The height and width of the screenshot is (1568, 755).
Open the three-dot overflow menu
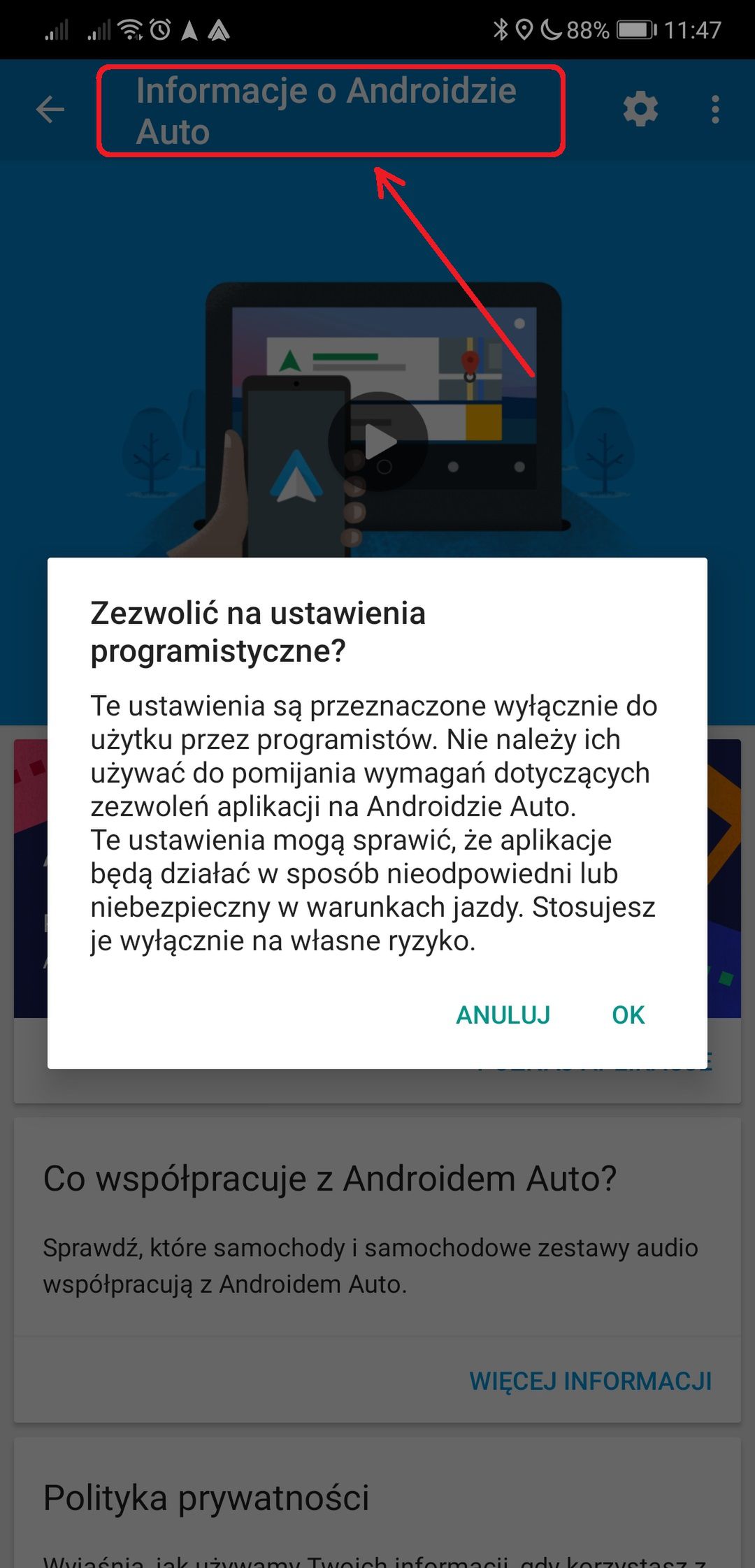point(715,110)
